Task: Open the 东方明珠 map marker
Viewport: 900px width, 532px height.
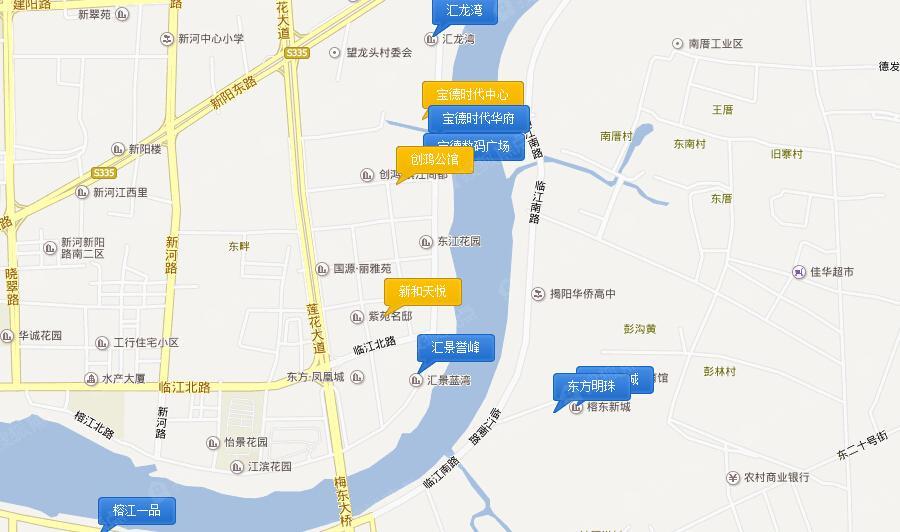Action: (x=590, y=386)
